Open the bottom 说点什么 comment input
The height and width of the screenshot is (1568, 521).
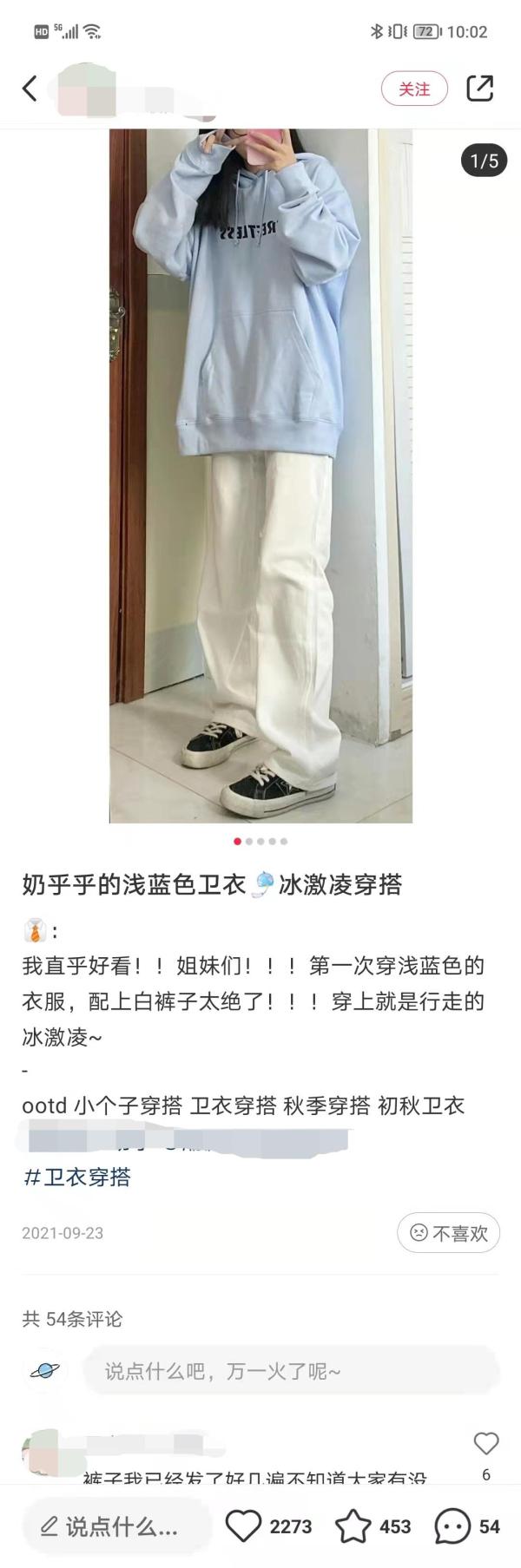click(x=113, y=1526)
